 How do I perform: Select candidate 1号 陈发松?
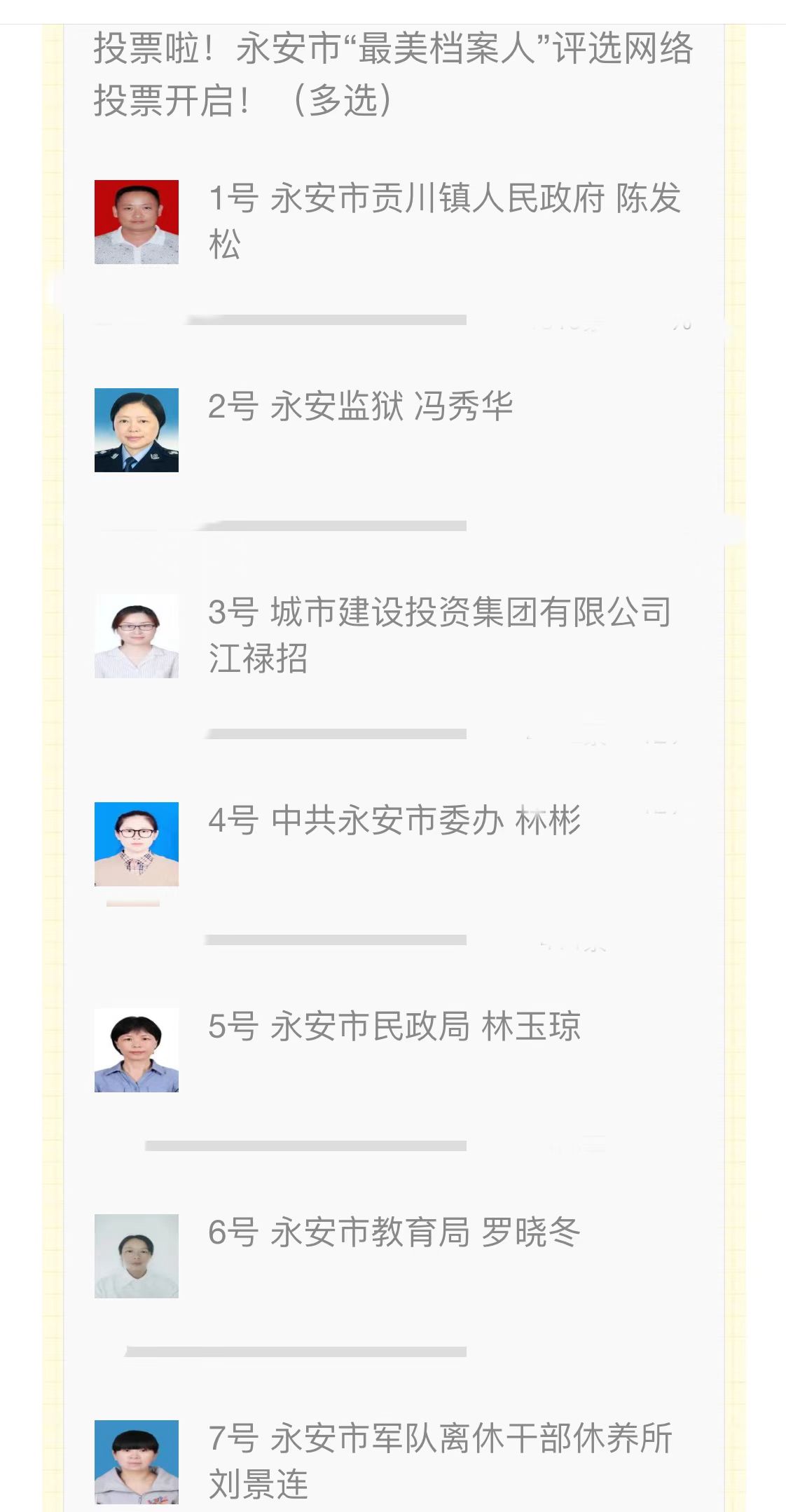click(x=444, y=220)
